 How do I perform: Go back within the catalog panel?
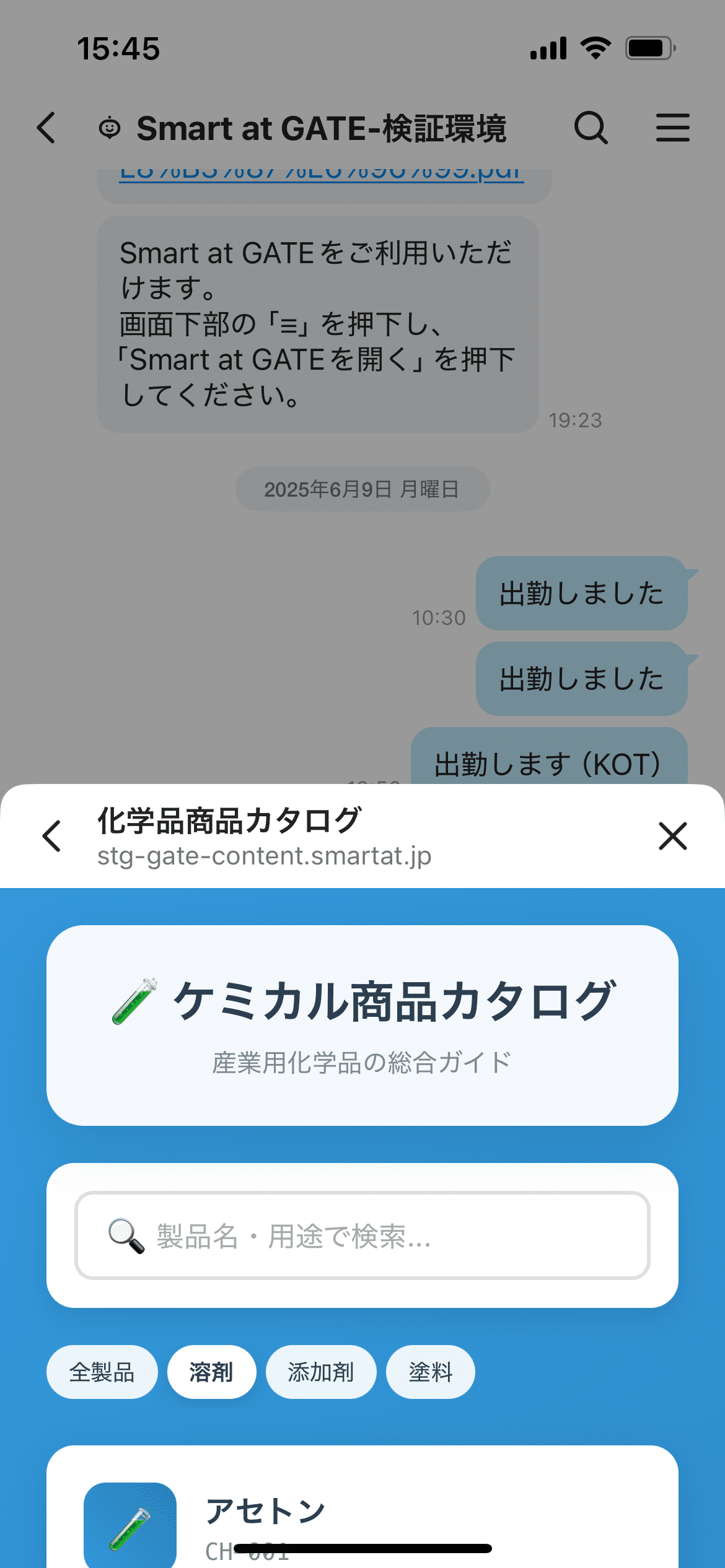[x=51, y=836]
